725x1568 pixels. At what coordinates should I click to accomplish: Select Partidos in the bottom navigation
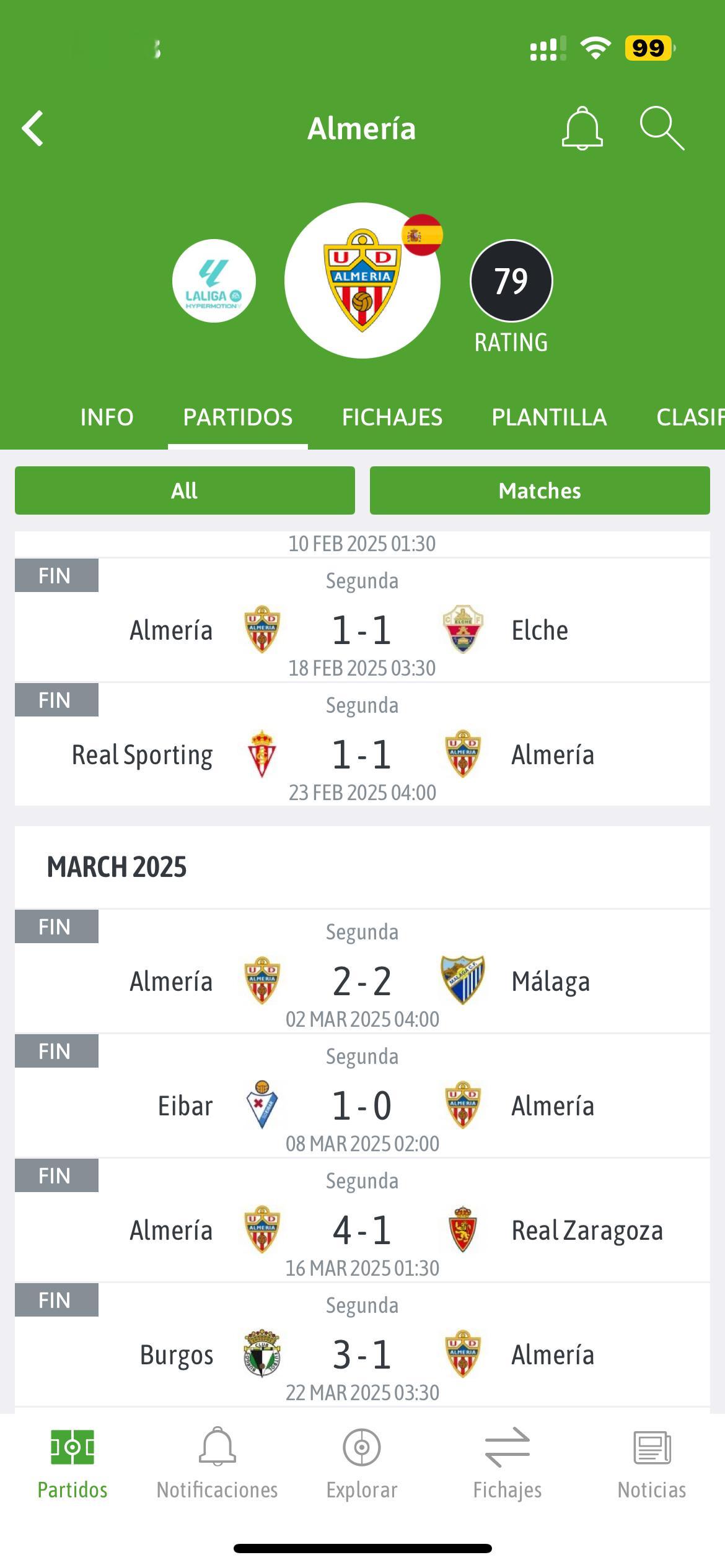[72, 1464]
